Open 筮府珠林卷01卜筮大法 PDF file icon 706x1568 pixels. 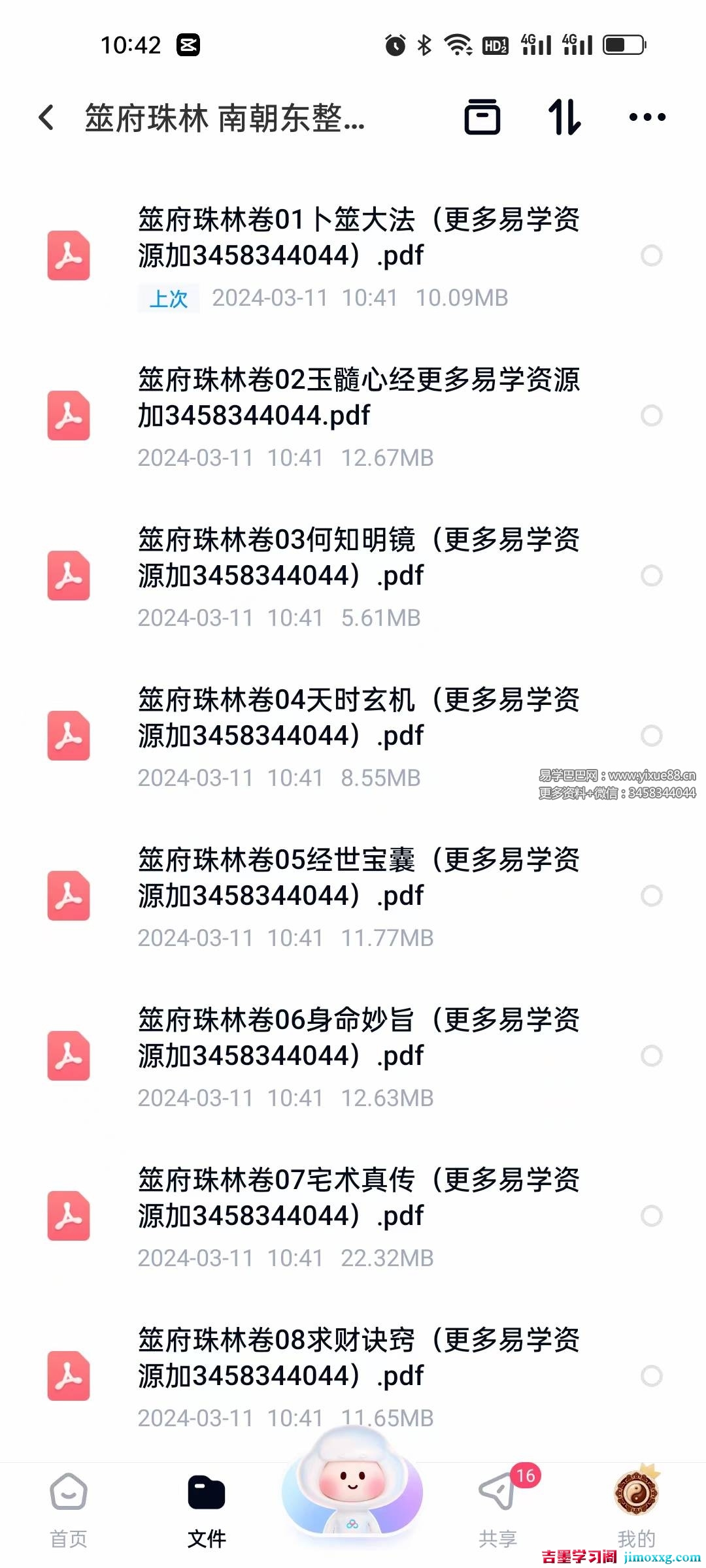[67, 255]
